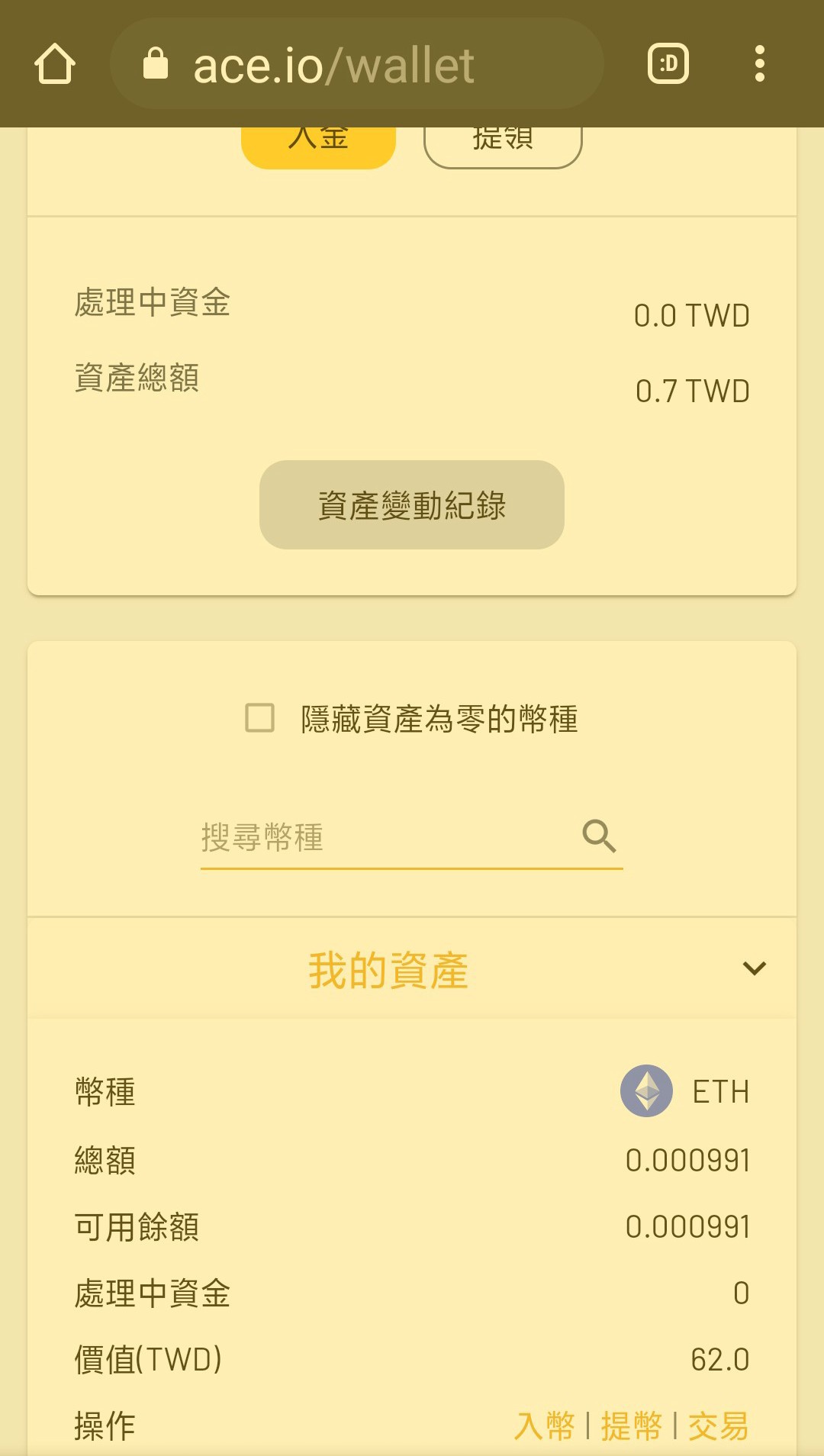Tap 入幣 to deposit ETH
Viewport: 824px width, 1456px height.
[545, 1425]
